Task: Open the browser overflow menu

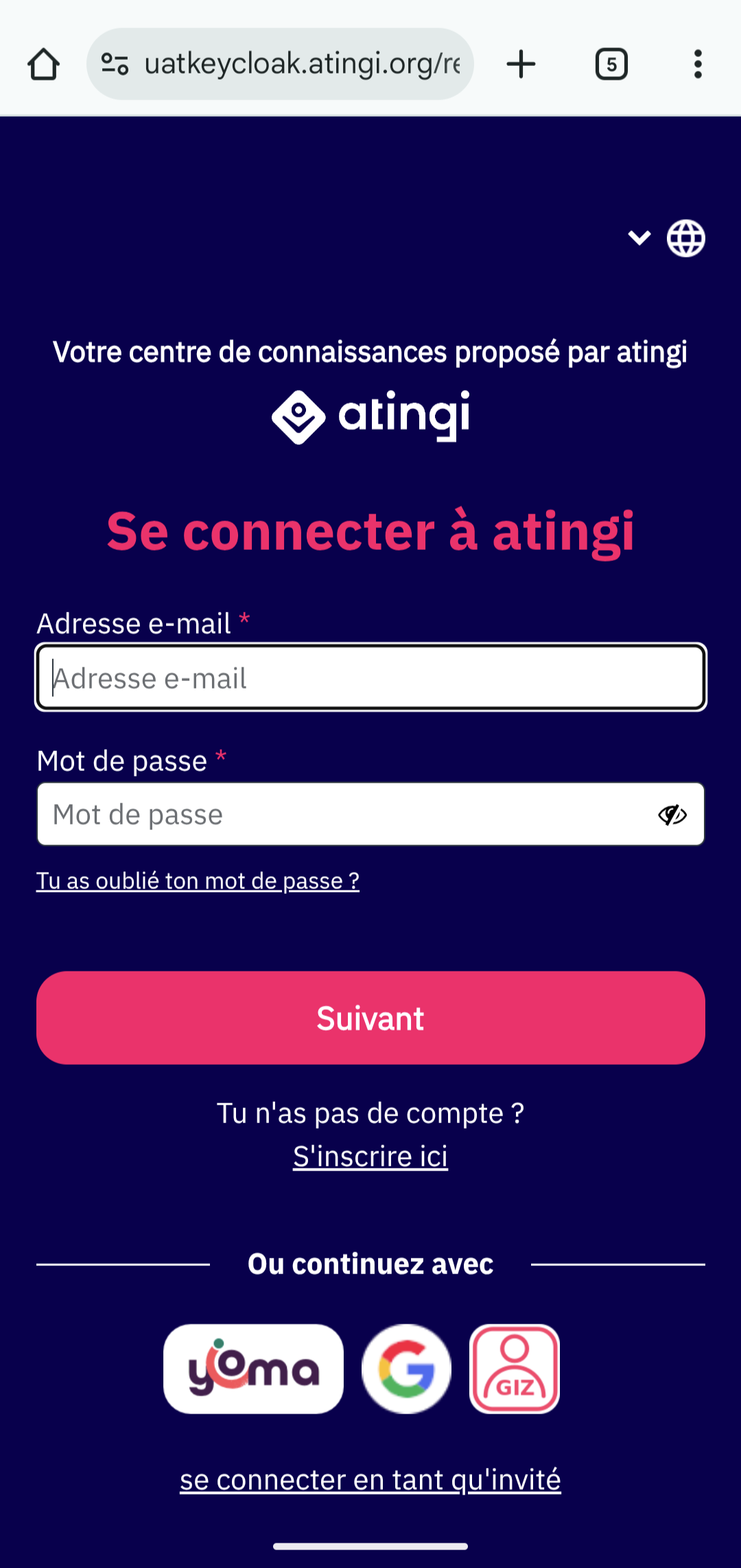Action: 698,65
